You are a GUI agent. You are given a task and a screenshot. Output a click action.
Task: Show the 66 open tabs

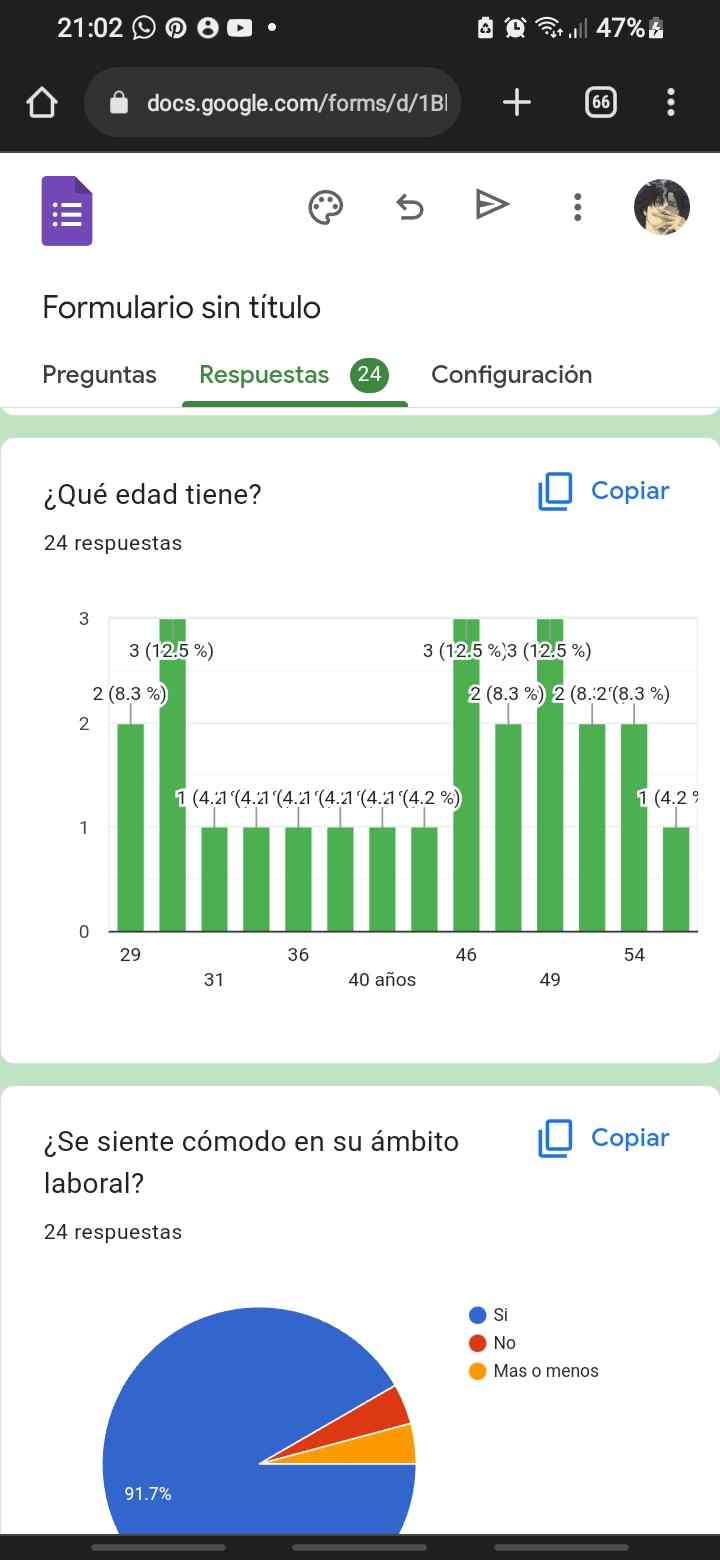[600, 102]
